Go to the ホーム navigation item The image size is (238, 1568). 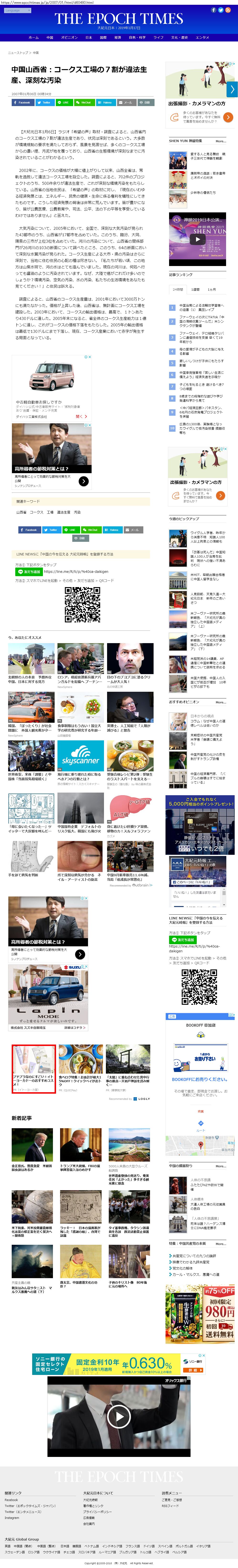[33, 37]
